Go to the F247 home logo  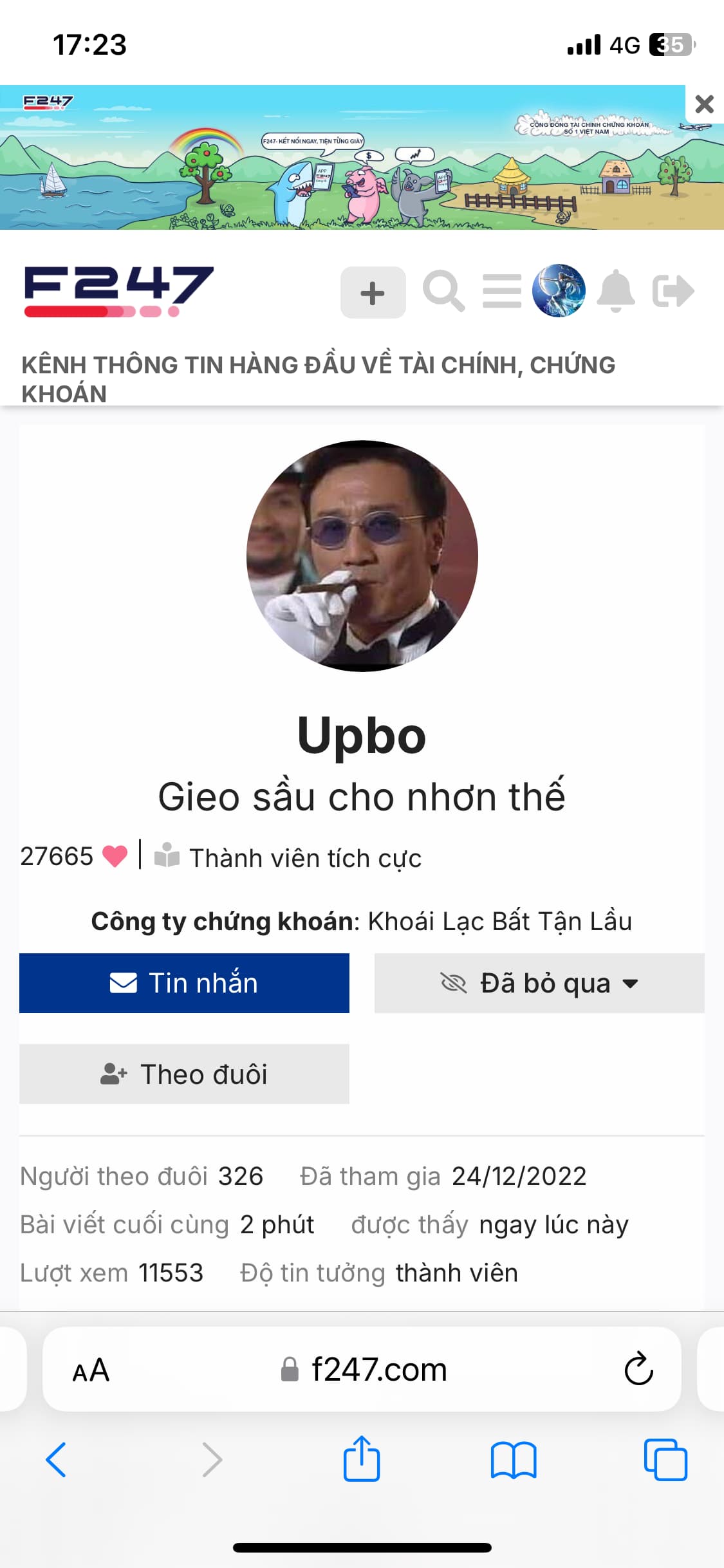119,291
